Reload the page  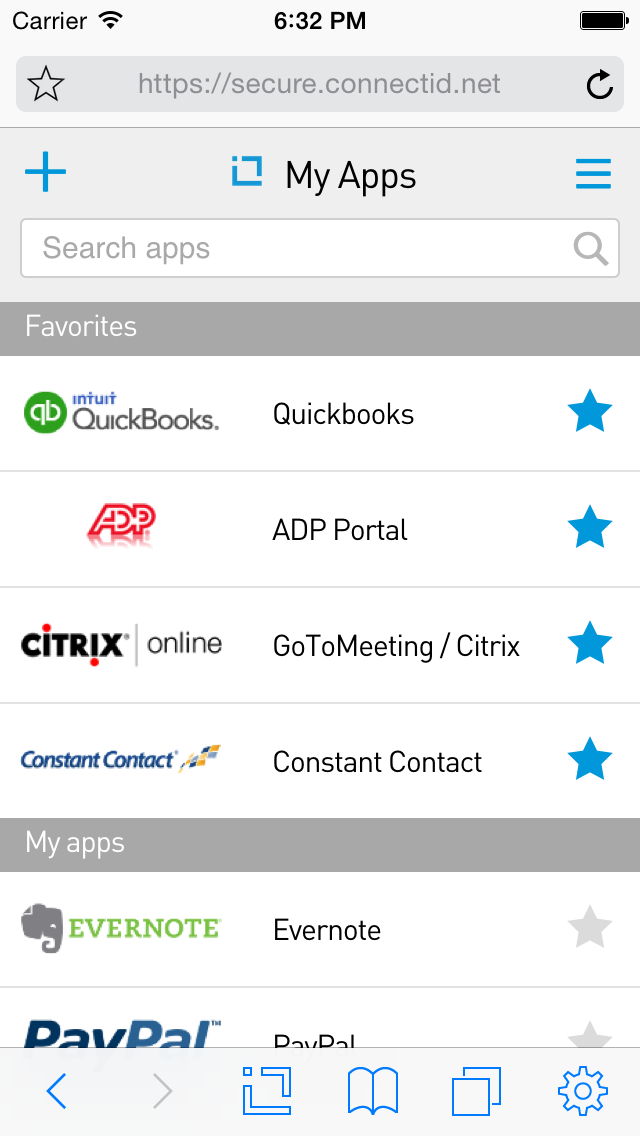pos(599,85)
